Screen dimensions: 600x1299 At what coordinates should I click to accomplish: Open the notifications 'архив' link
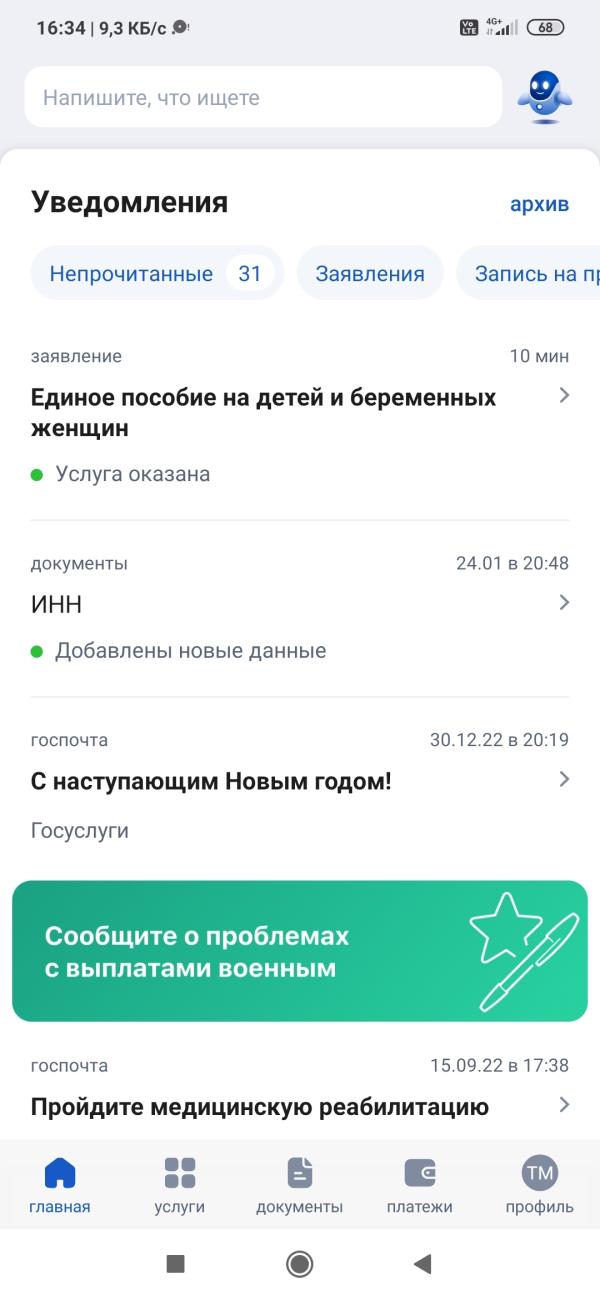(539, 204)
